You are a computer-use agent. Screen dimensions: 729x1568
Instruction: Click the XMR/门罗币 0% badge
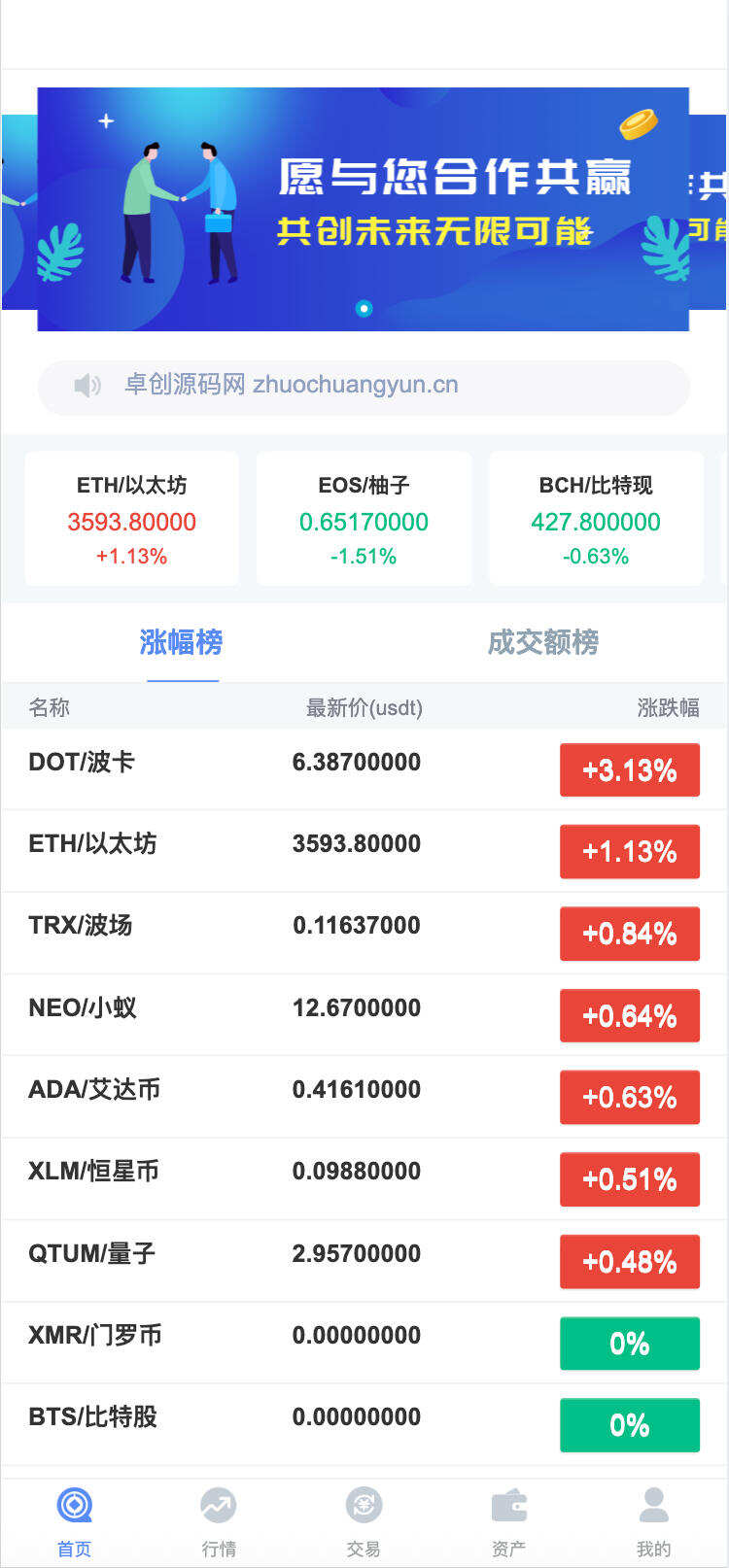tap(629, 1344)
